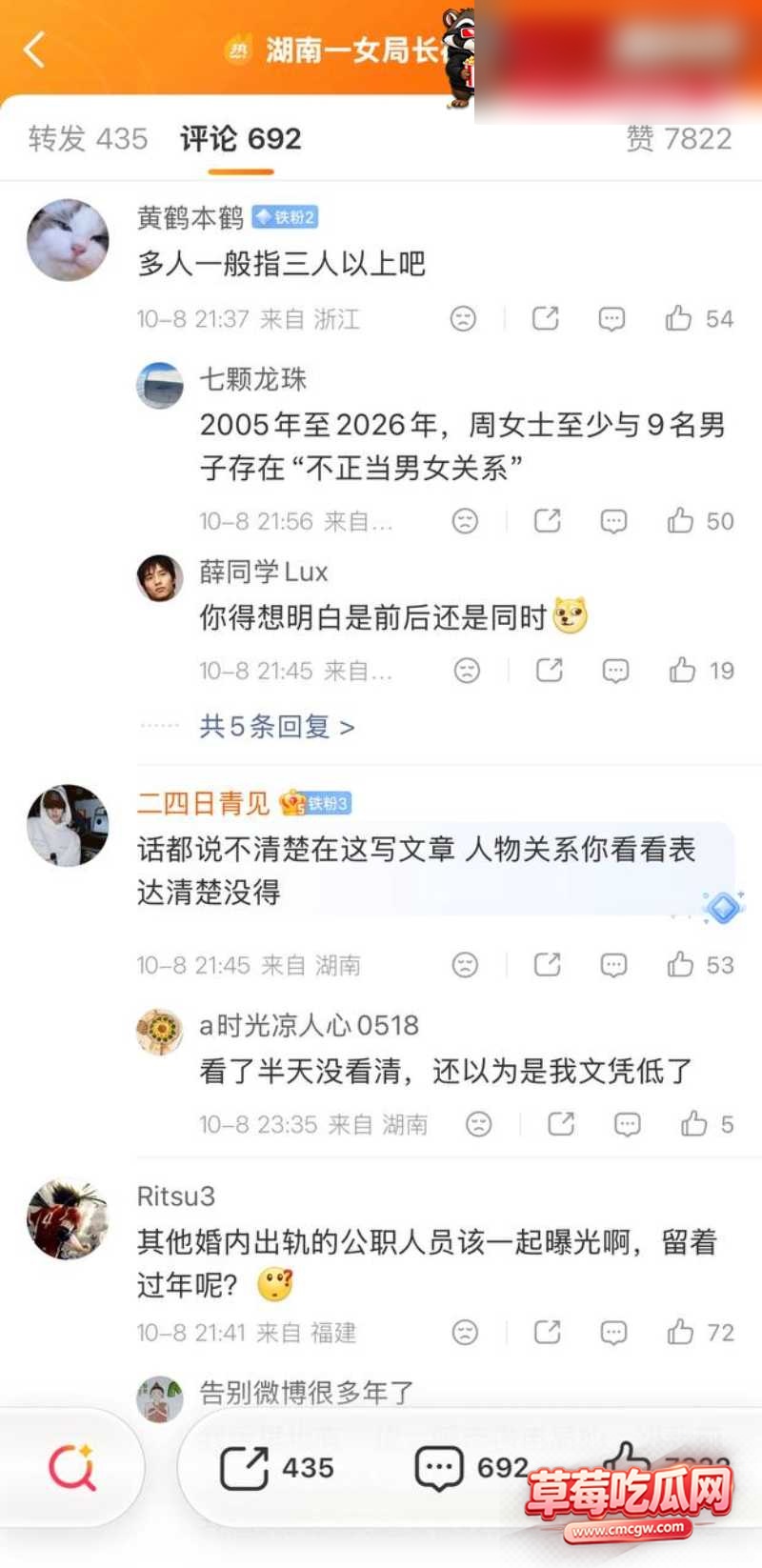Screen dimensions: 762x1568
Task: Go back using the top-left arrow
Action: pyautogui.click(x=34, y=50)
